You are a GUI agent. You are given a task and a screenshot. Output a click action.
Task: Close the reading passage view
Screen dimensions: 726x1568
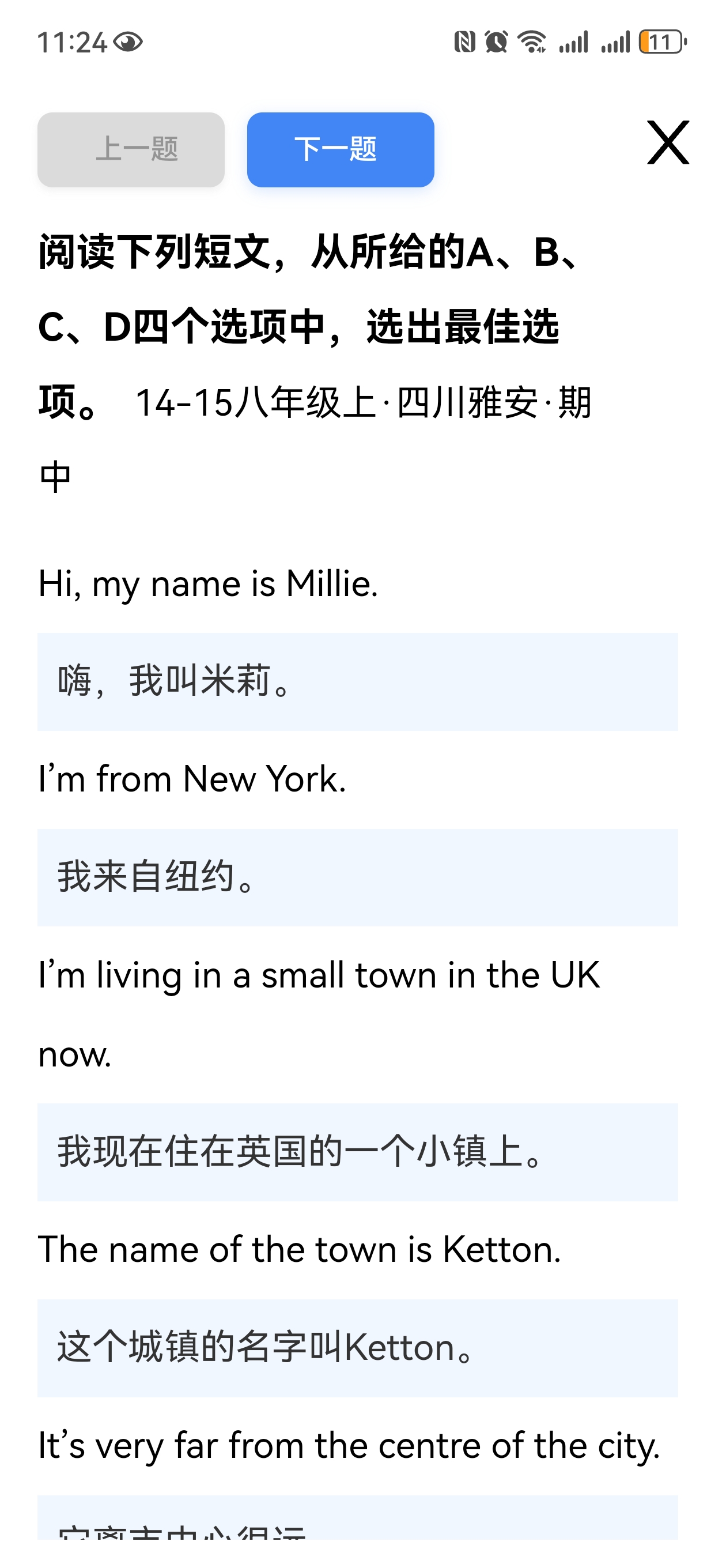tap(668, 142)
